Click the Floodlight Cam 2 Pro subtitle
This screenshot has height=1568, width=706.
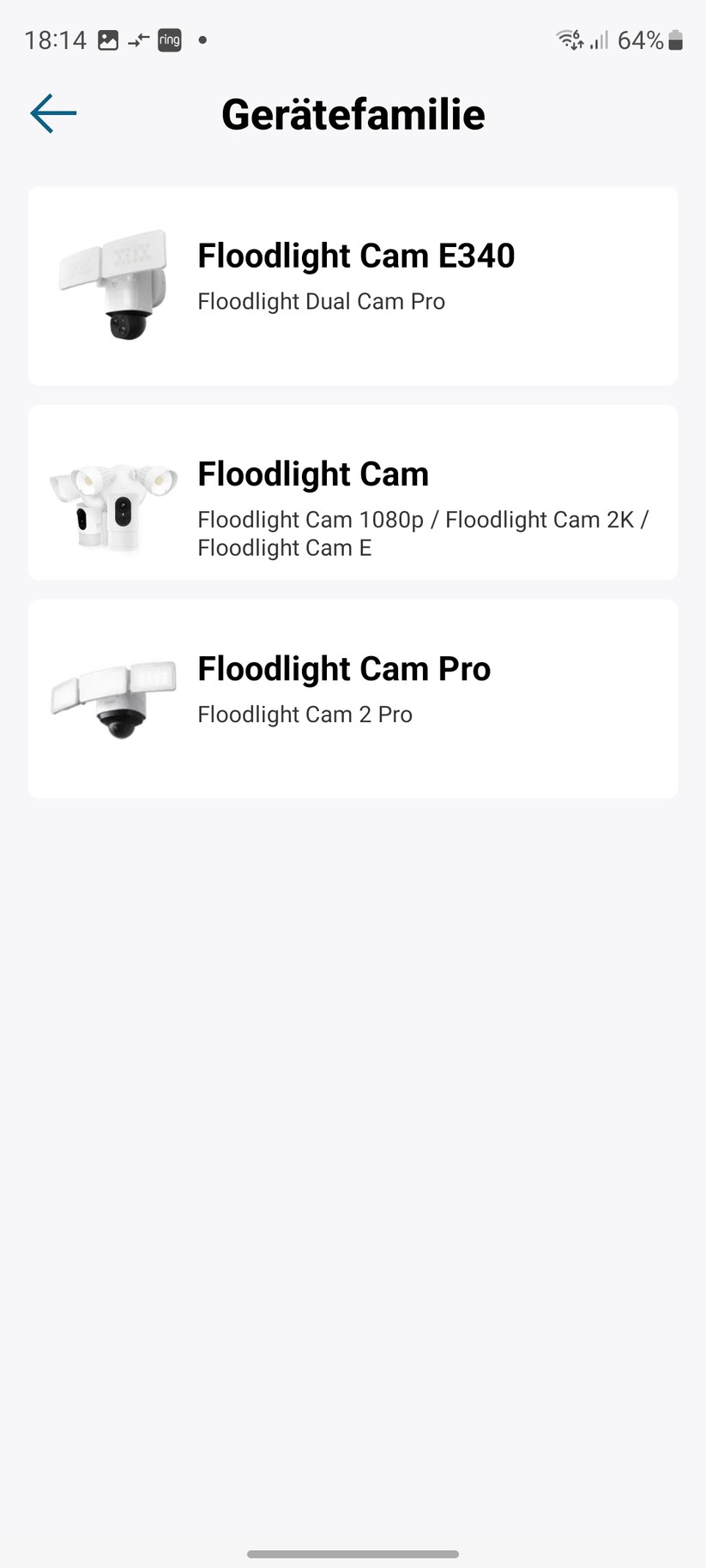click(305, 715)
